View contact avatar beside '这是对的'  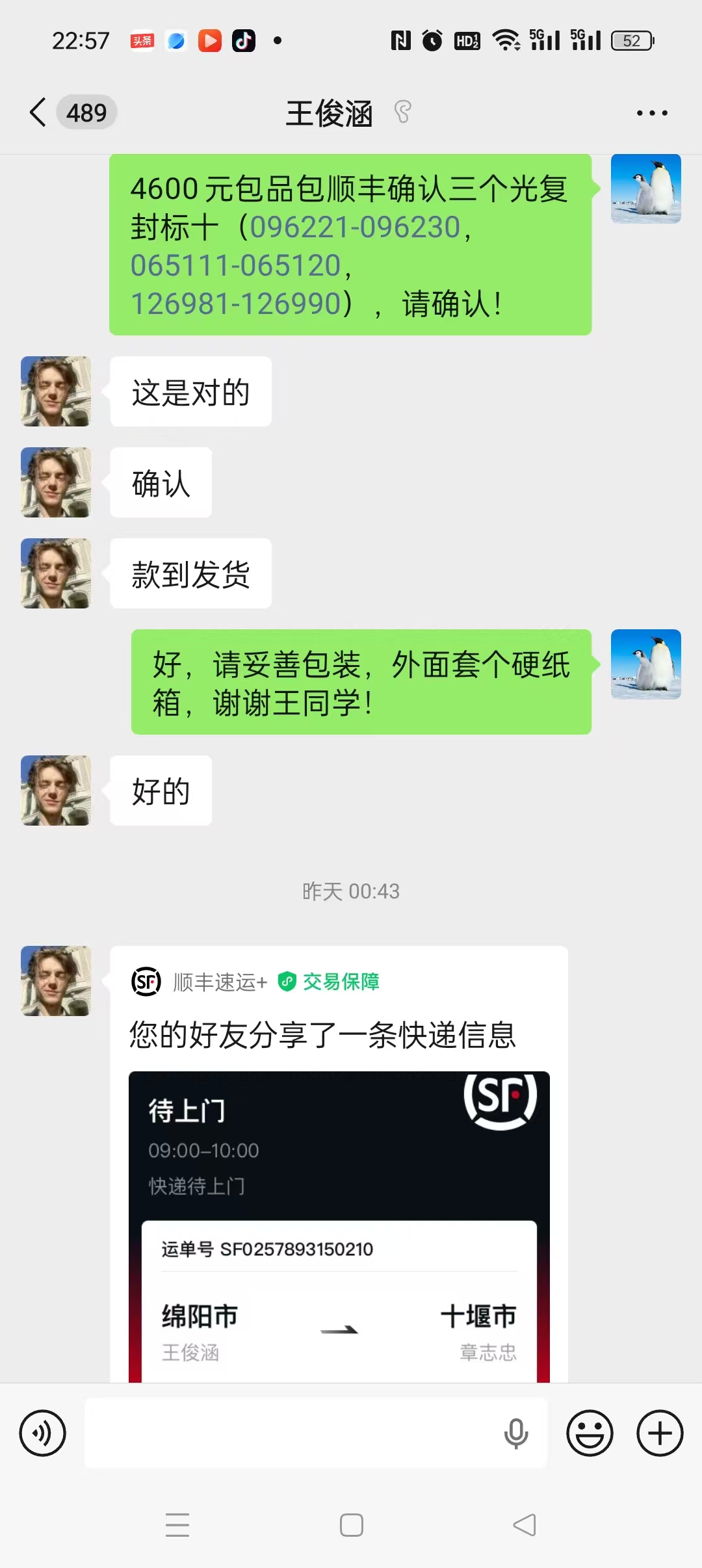click(x=56, y=391)
